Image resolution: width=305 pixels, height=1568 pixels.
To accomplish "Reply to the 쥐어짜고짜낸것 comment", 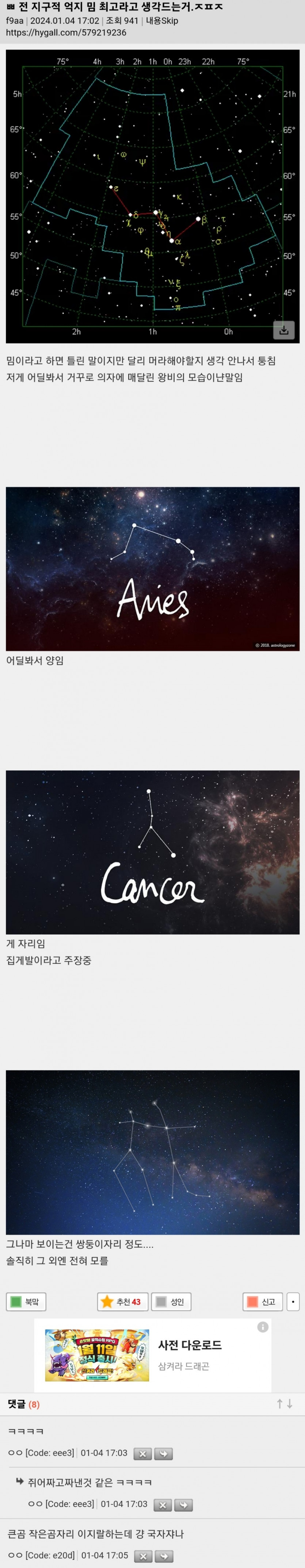I will (183, 1505).
